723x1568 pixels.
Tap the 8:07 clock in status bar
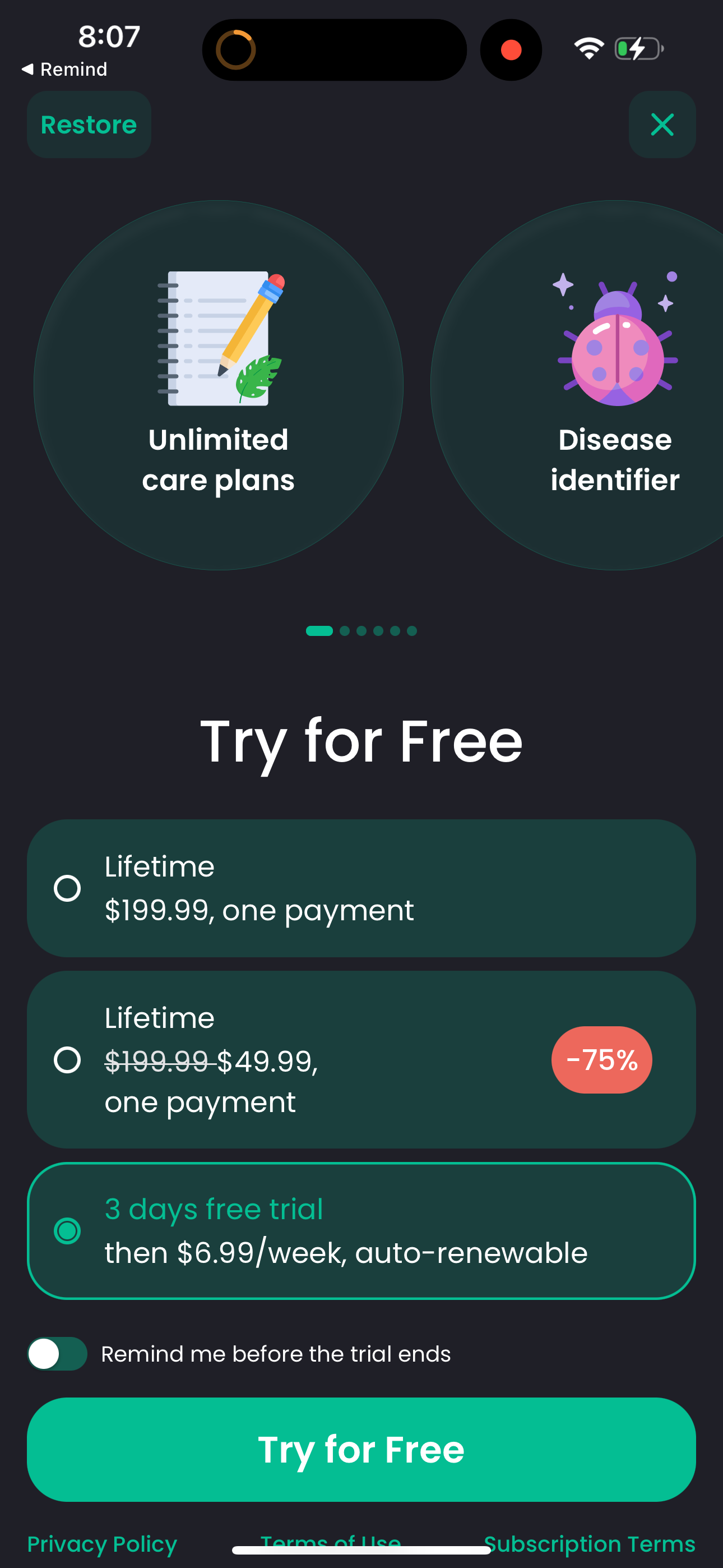[108, 36]
